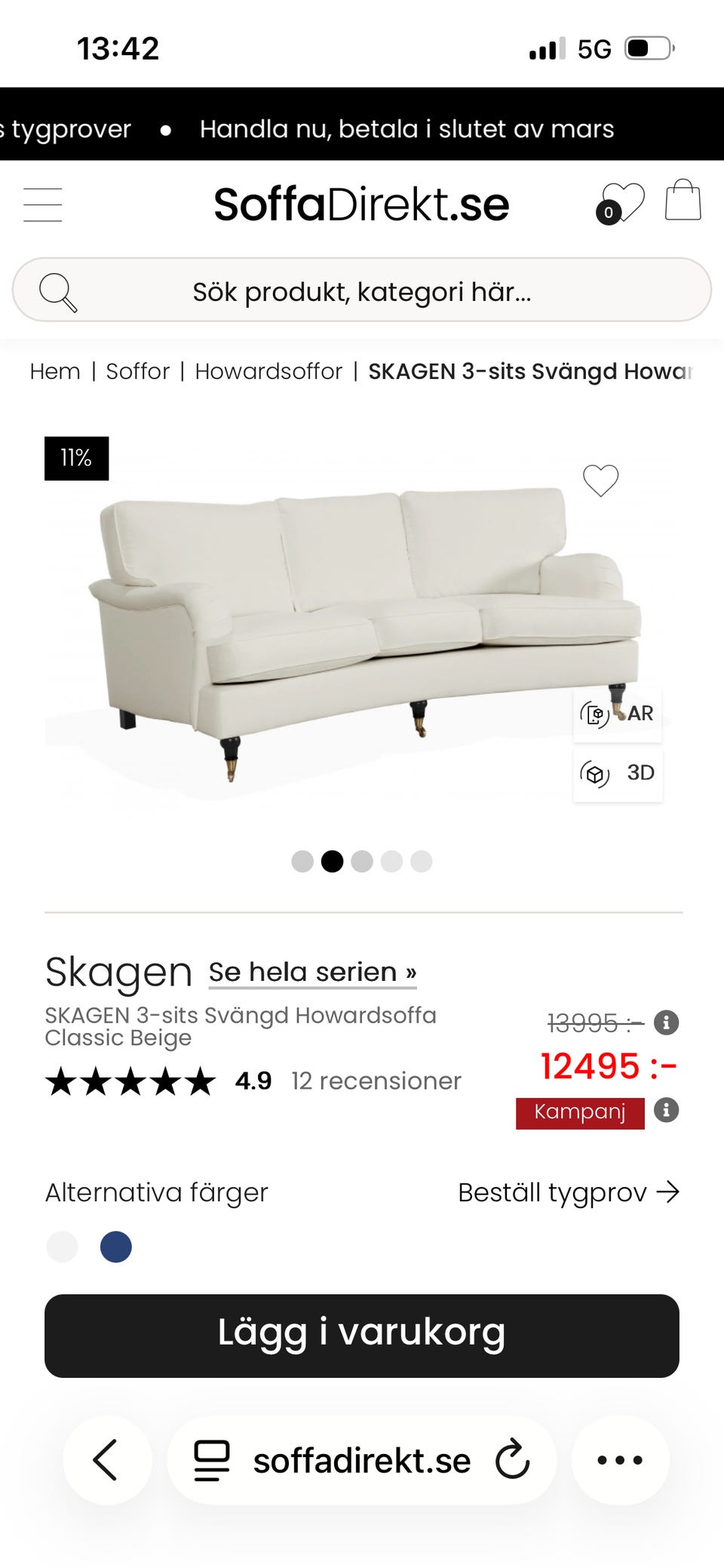Toggle the favorite heart on the product image
Viewport: 724px width, 1568px height.
600,481
